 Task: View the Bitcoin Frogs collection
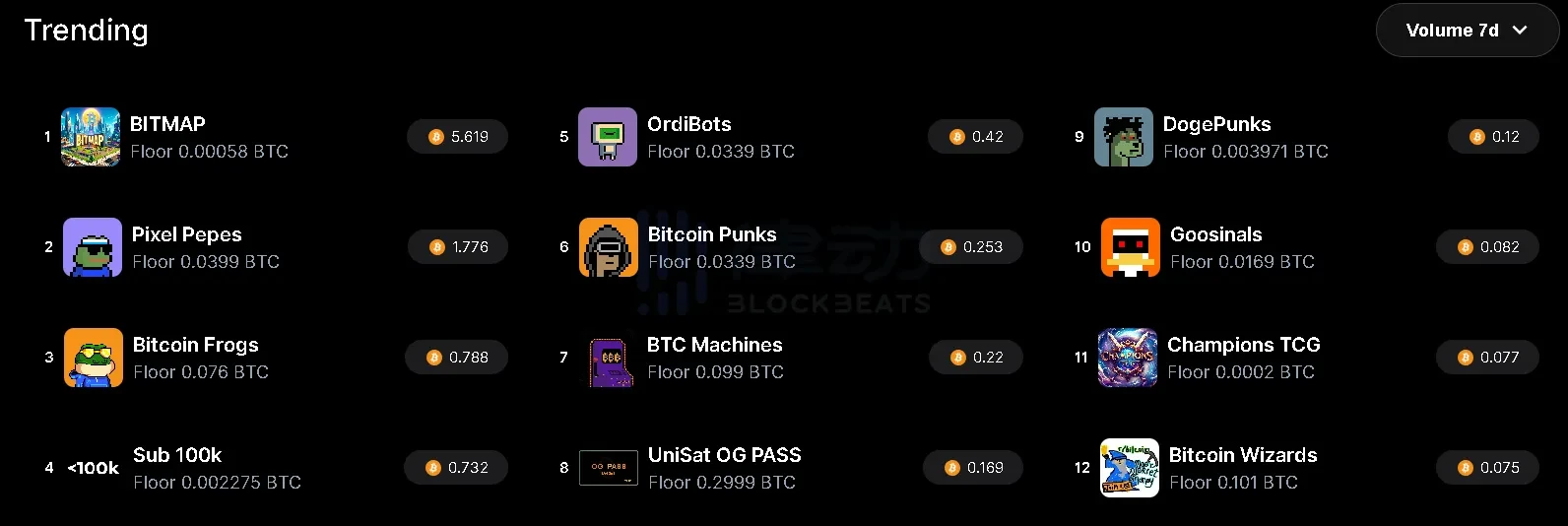(195, 346)
